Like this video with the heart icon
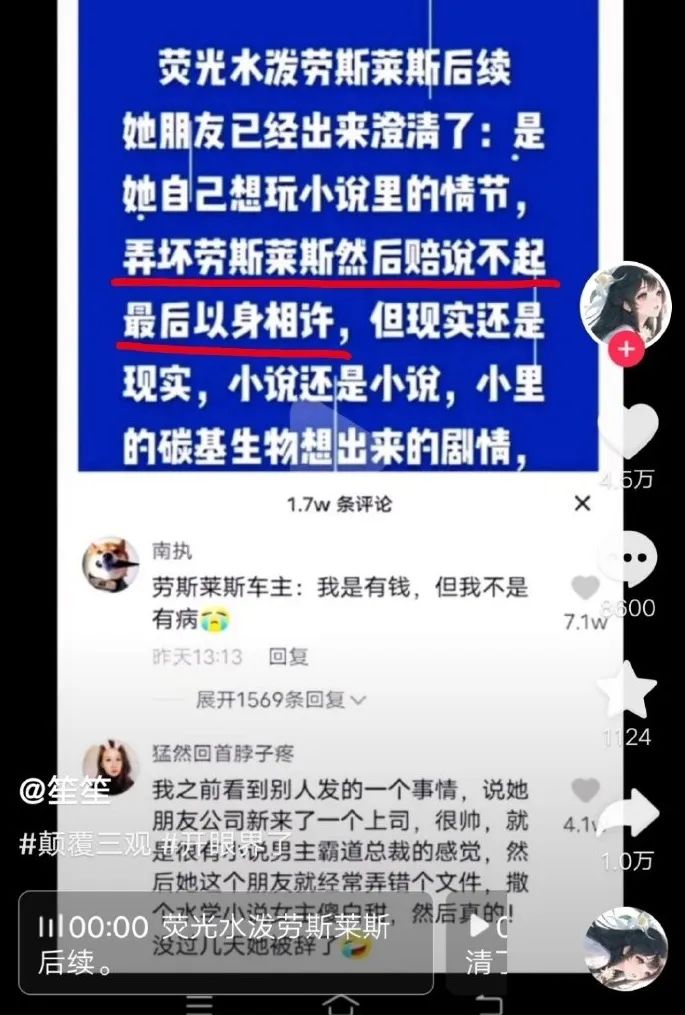685x1015 pixels. 628,430
